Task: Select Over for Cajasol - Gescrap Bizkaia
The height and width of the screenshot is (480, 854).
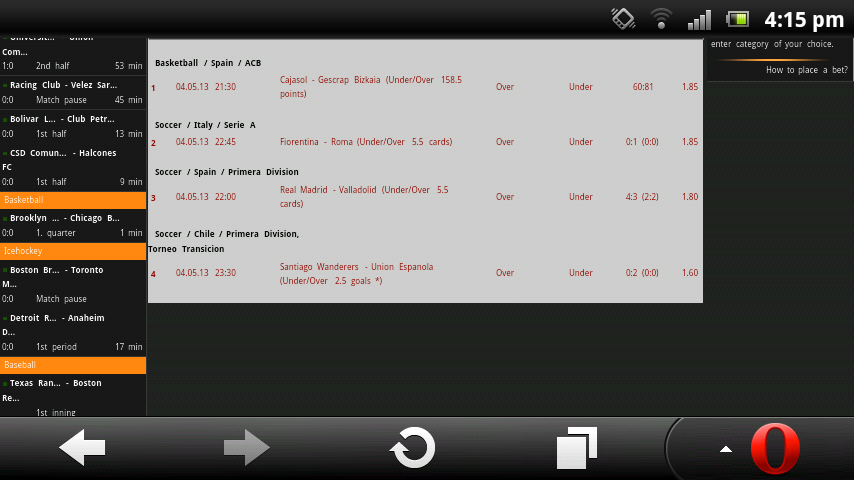Action: tap(505, 87)
